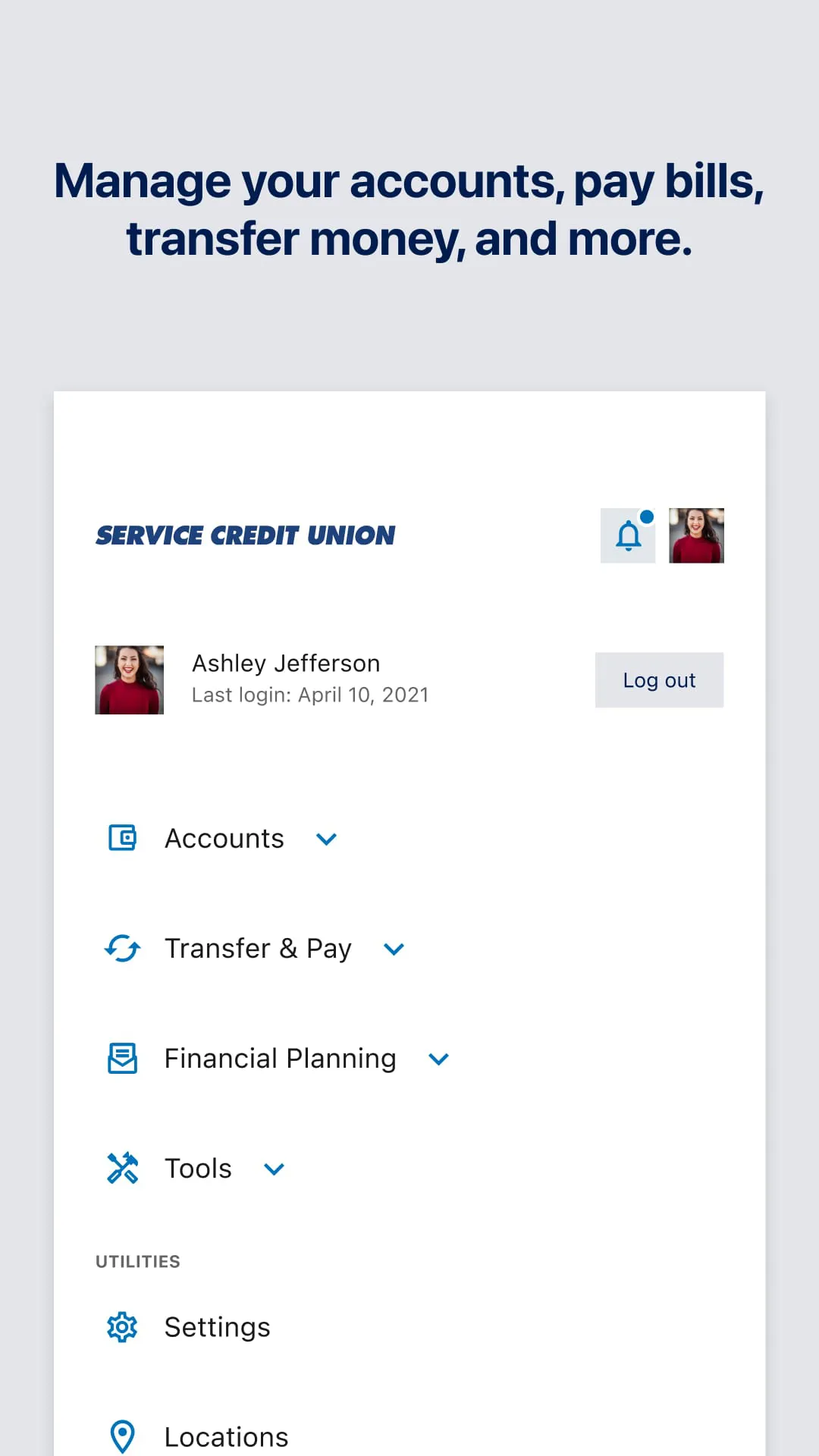The width and height of the screenshot is (819, 1456).
Task: Click the Log out button
Action: pyautogui.click(x=659, y=679)
